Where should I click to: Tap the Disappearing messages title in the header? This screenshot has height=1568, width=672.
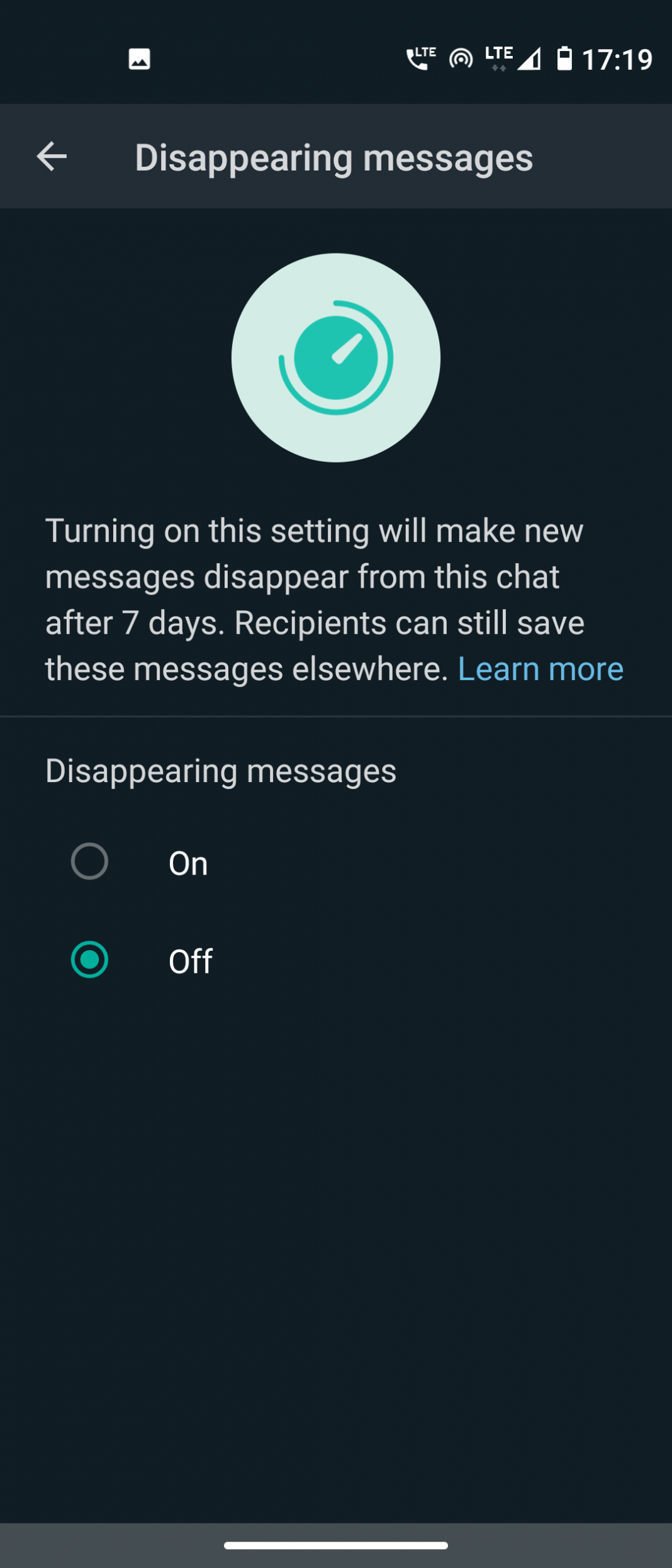tap(334, 157)
